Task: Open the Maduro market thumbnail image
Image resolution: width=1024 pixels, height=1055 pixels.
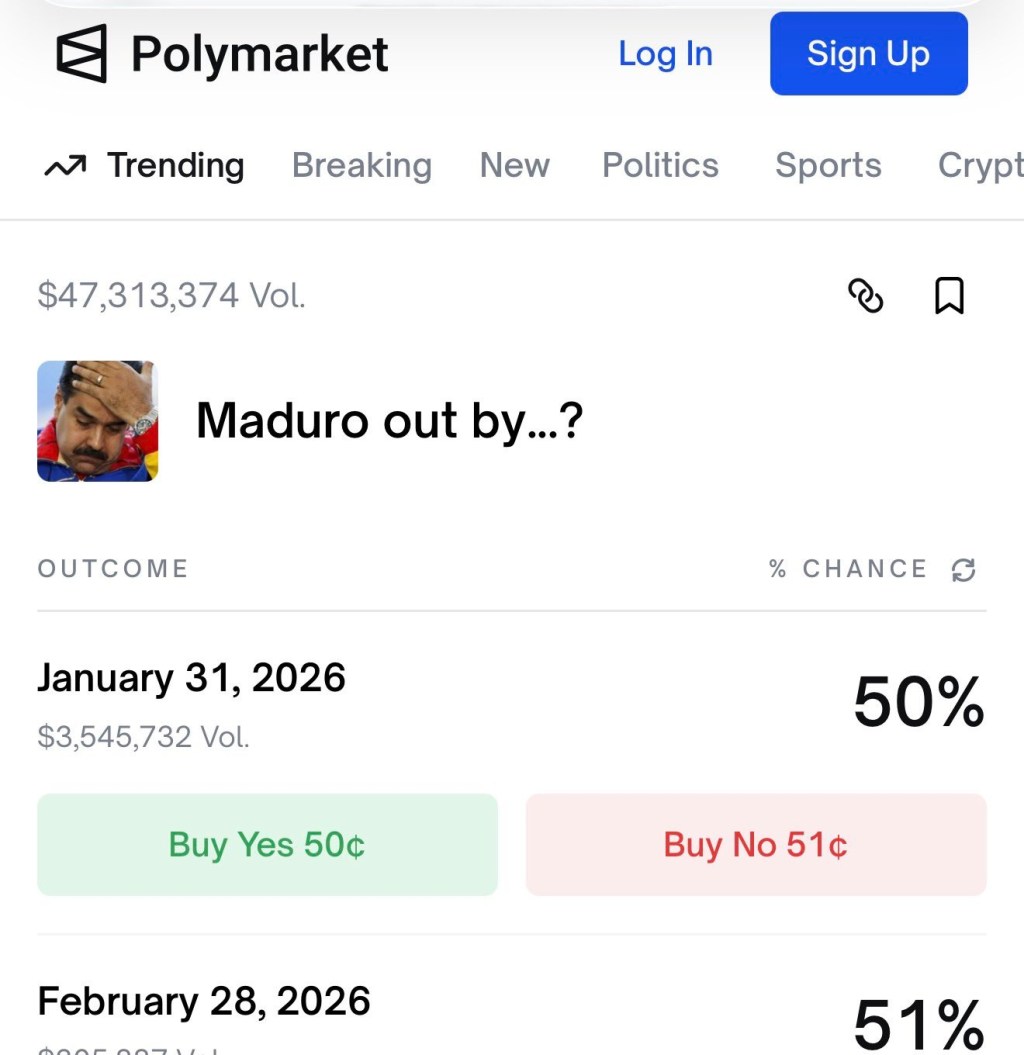Action: click(x=97, y=421)
